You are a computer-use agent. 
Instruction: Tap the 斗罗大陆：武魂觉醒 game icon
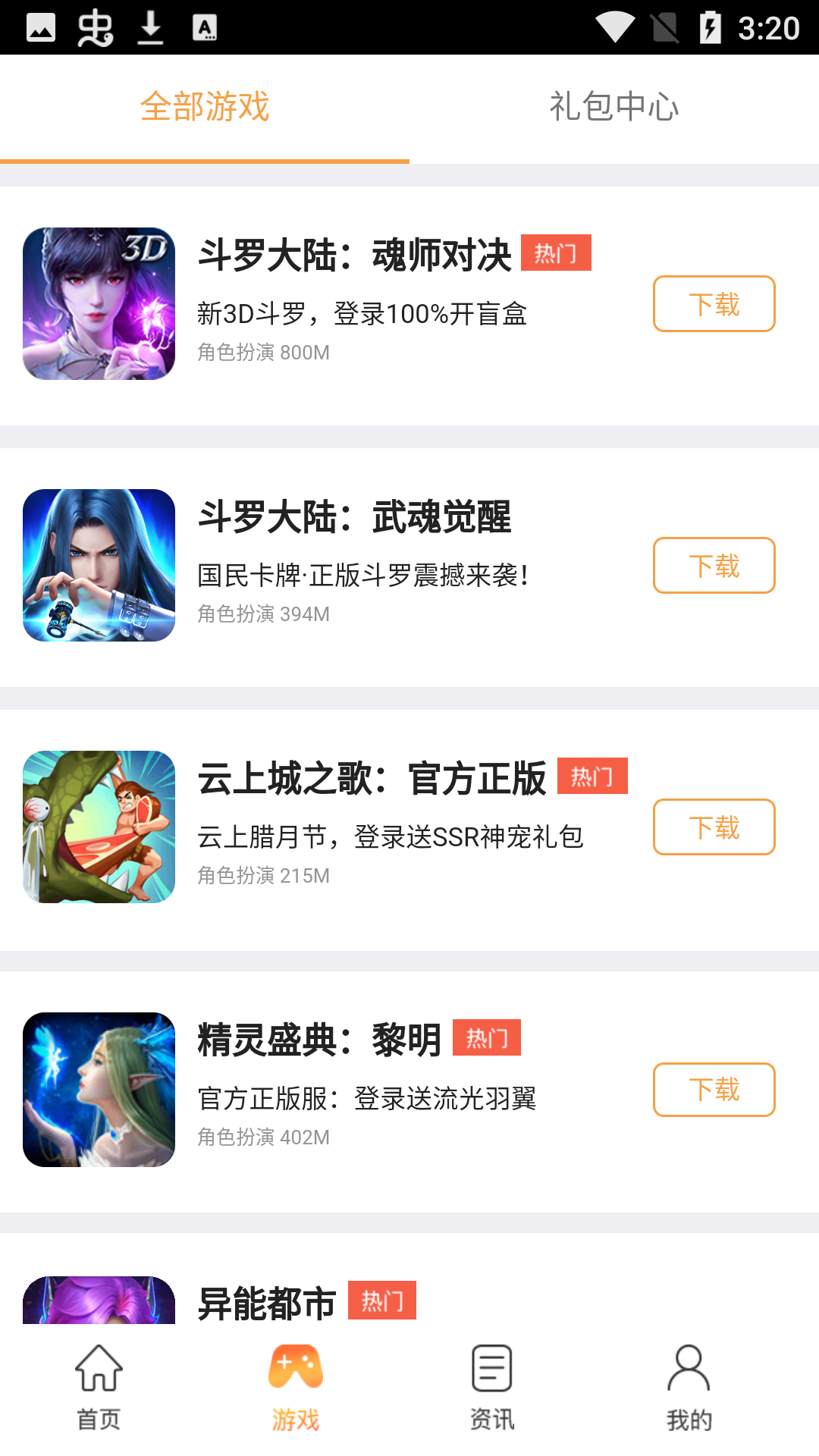pos(99,565)
